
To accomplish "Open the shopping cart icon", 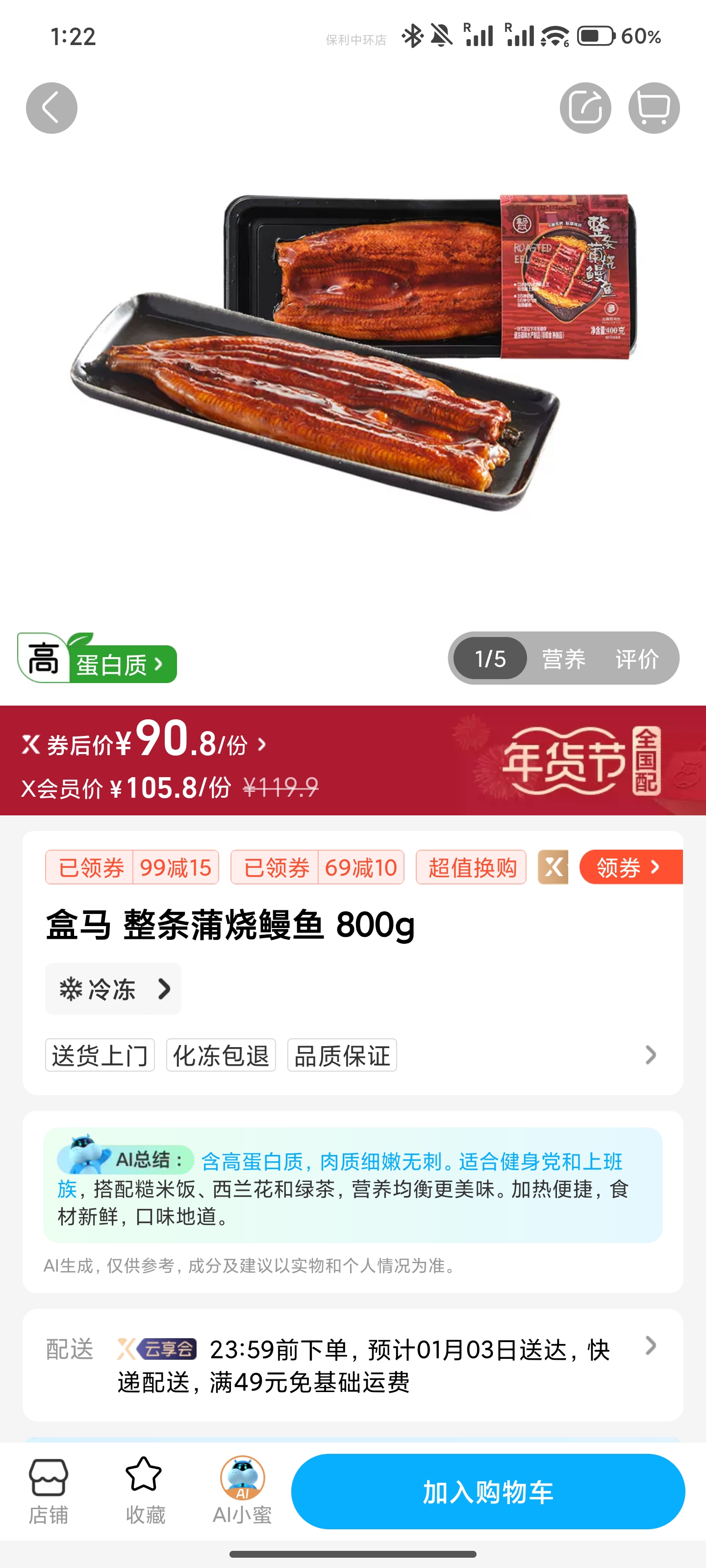I will [654, 108].
